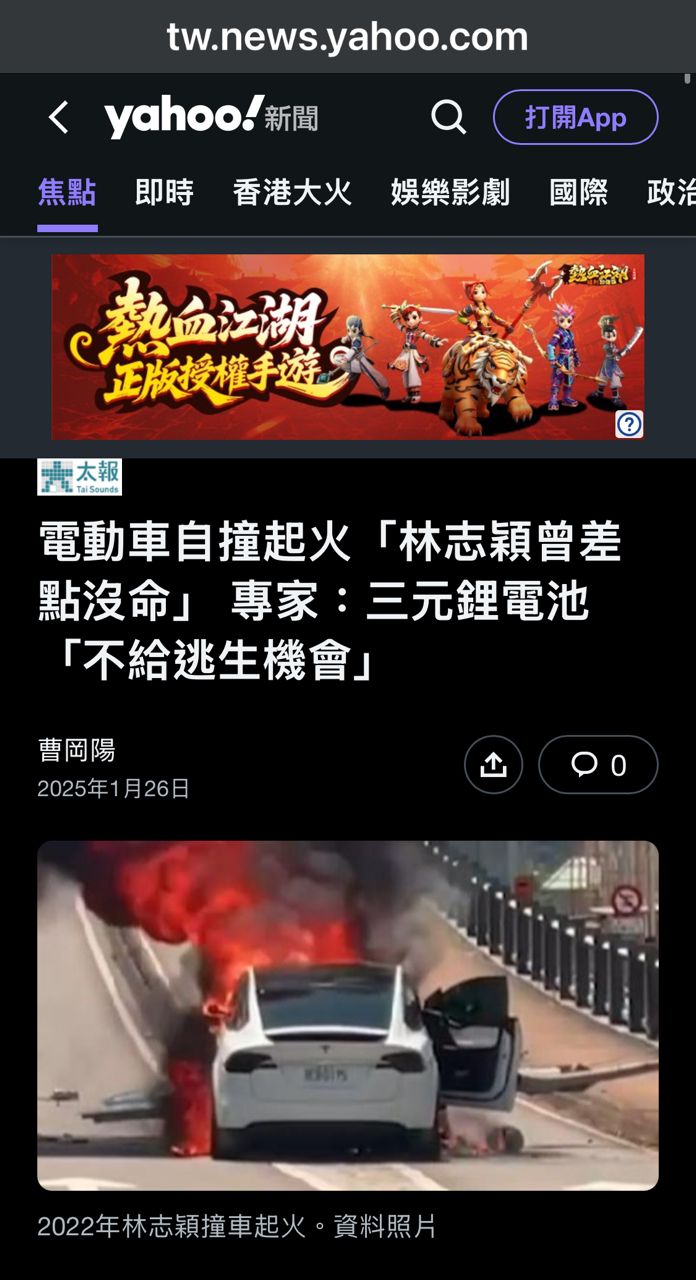Select the 國際 tab
The image size is (696, 1280).
tap(578, 192)
